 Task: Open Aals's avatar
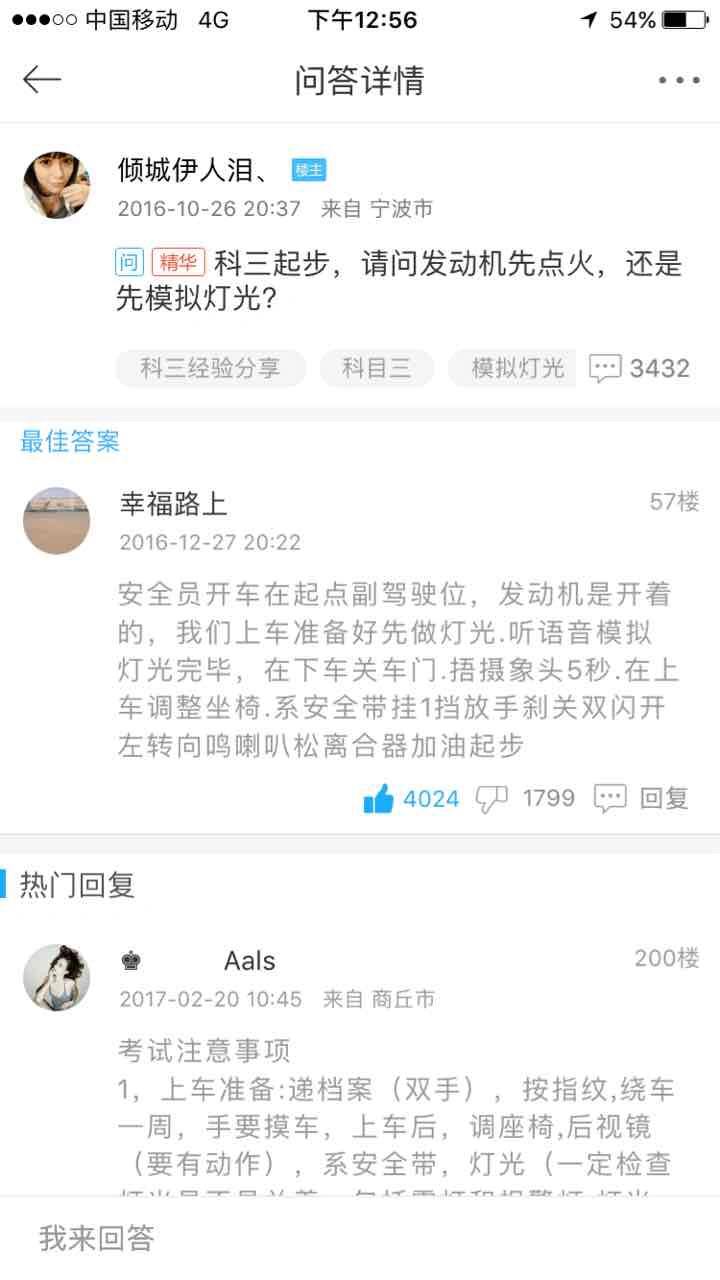(56, 977)
